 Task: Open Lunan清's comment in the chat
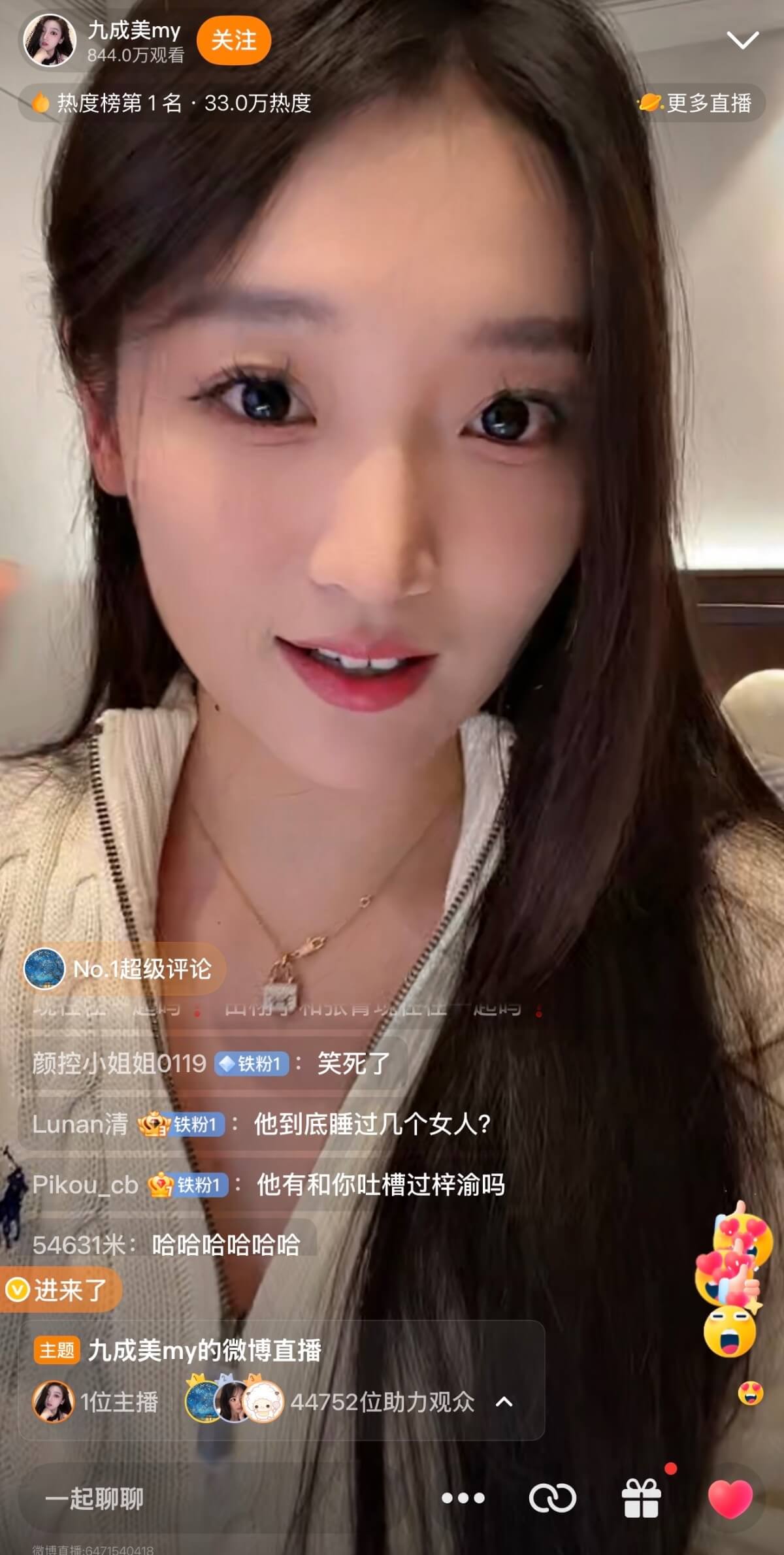point(261,1124)
